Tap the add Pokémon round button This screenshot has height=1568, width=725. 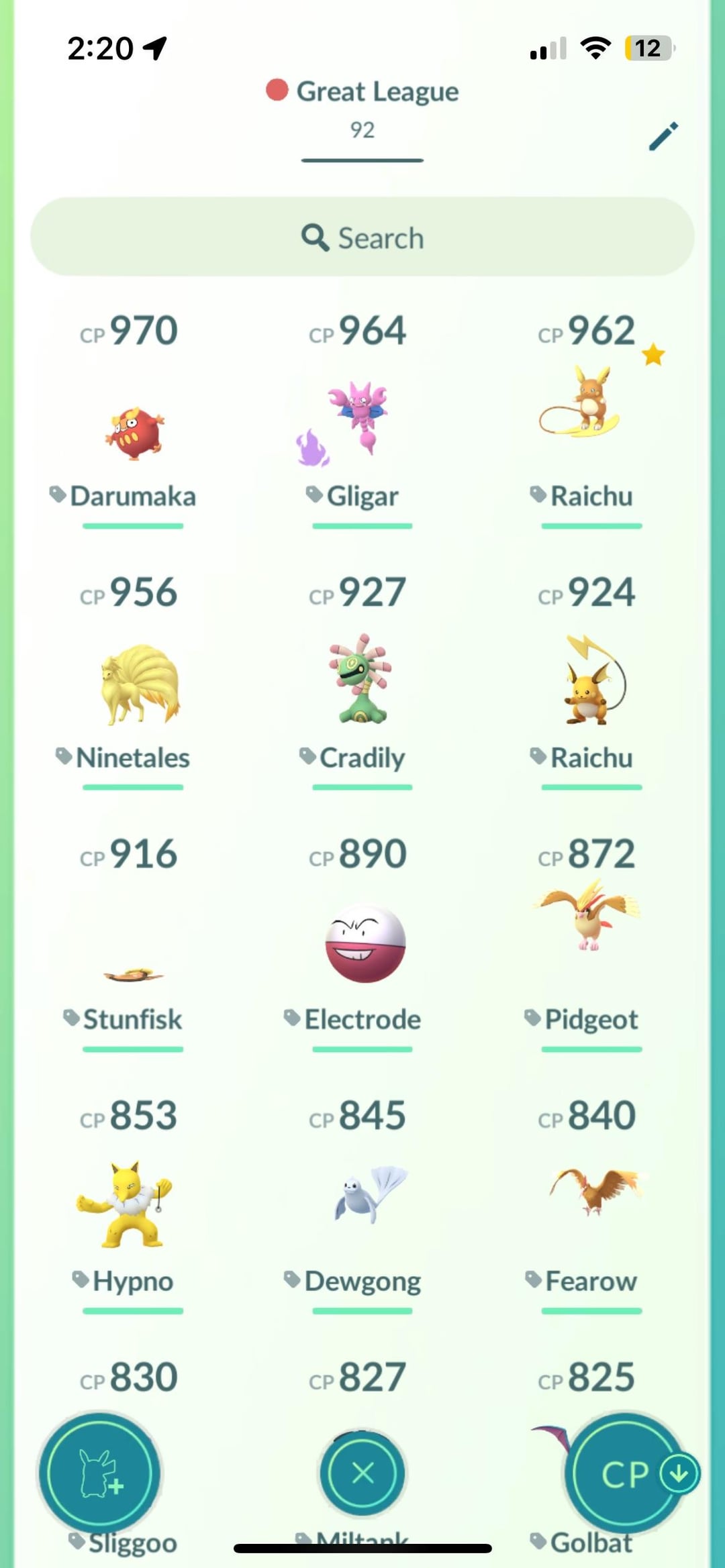[99, 1474]
